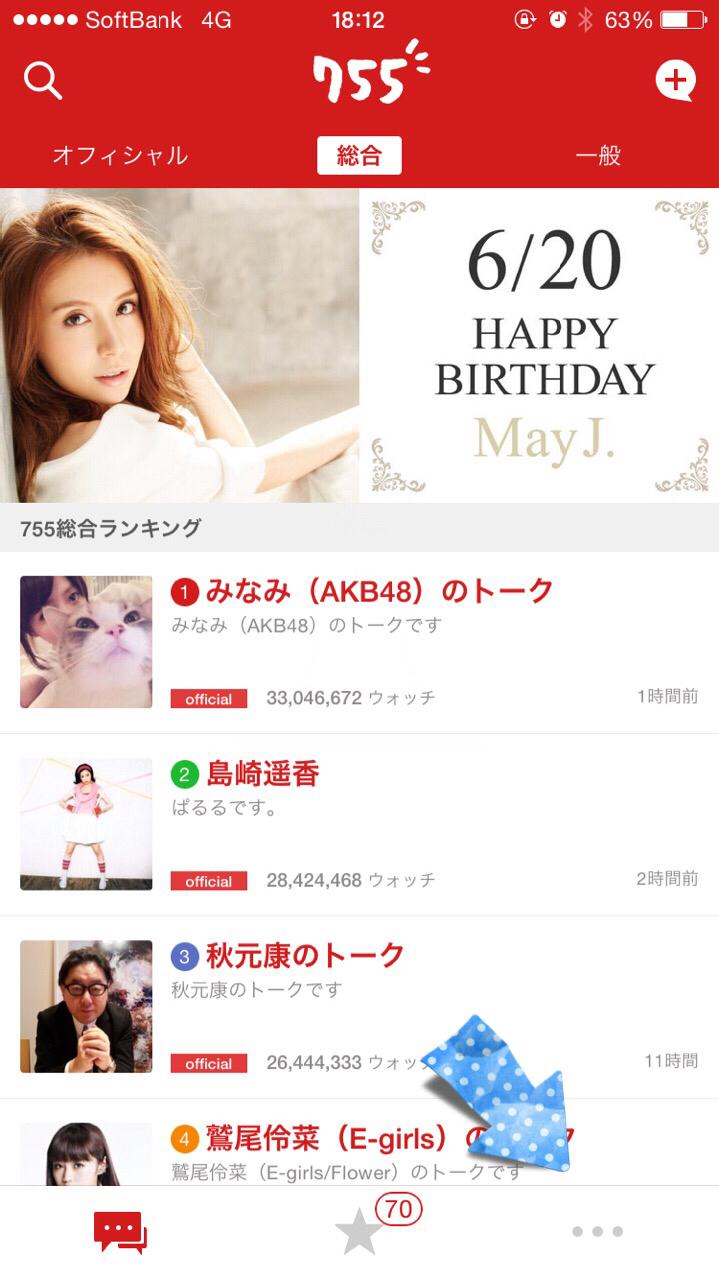Open the May J. birthday banner
The image size is (719, 1280).
[359, 345]
